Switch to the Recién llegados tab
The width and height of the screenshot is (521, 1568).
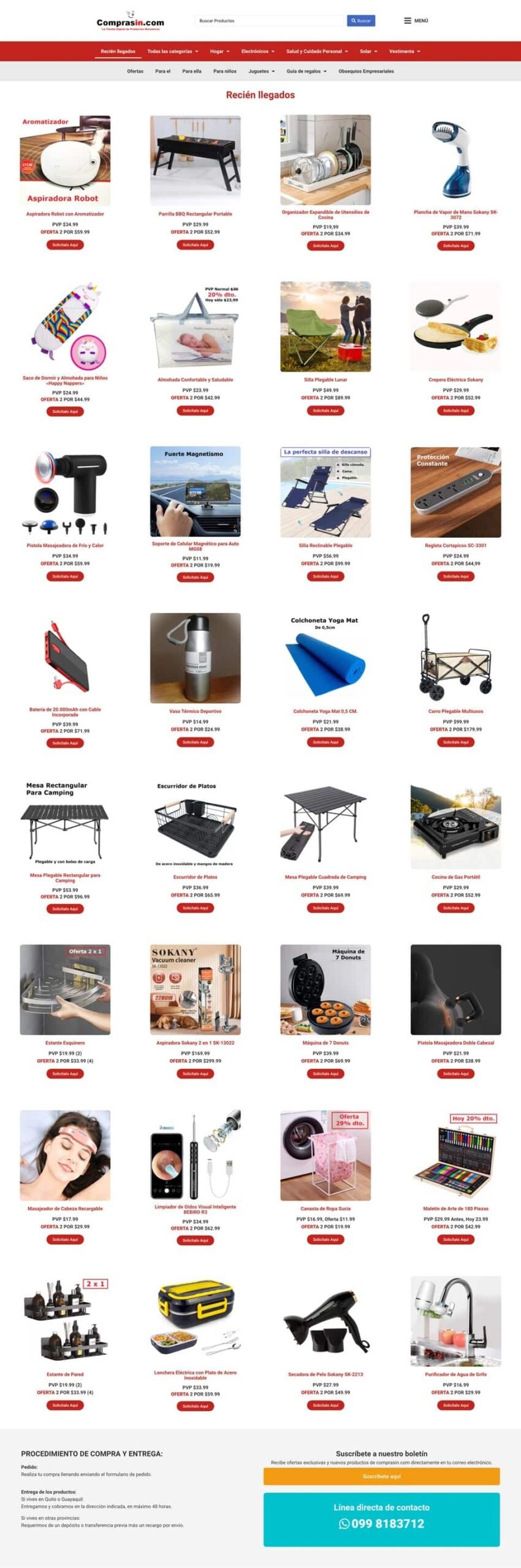118,51
